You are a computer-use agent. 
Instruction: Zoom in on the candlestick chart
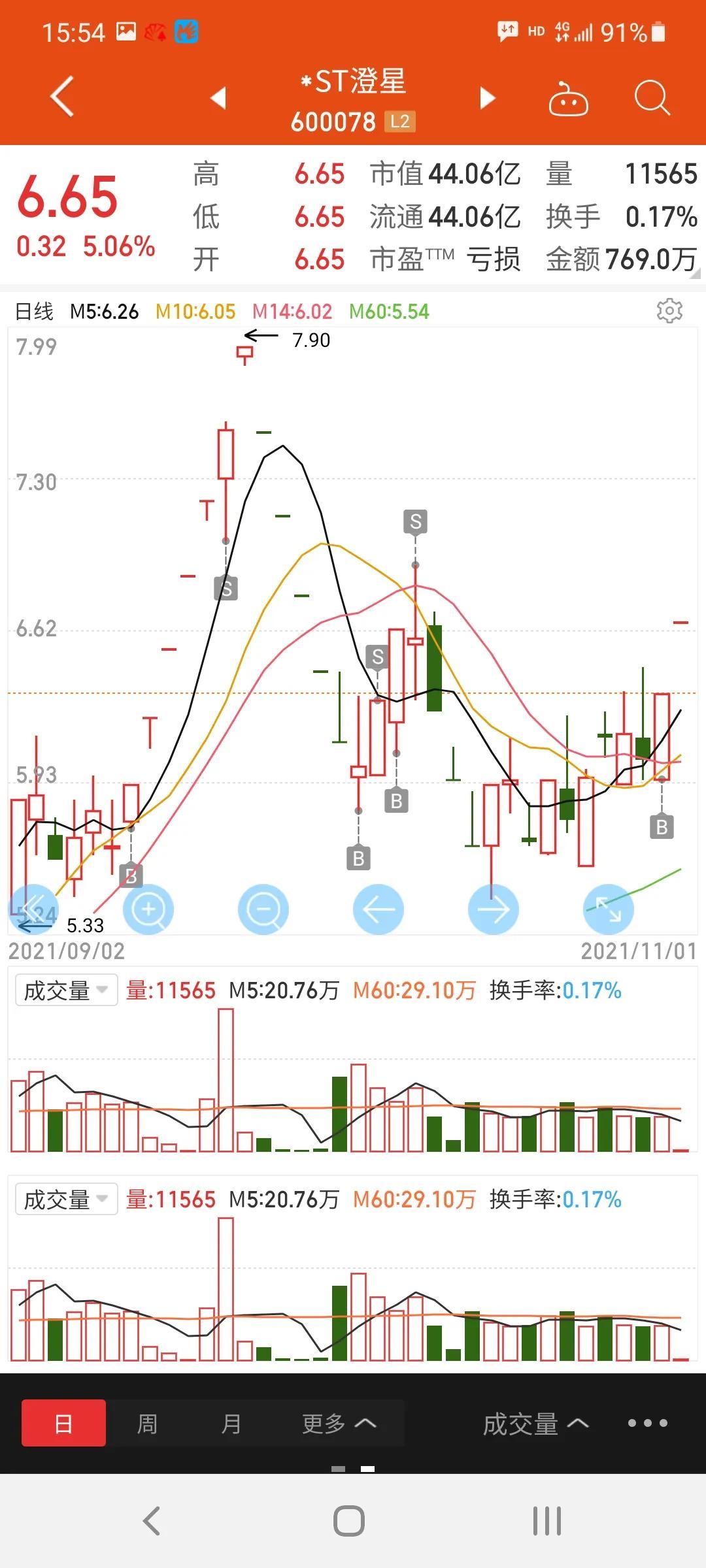[x=148, y=909]
